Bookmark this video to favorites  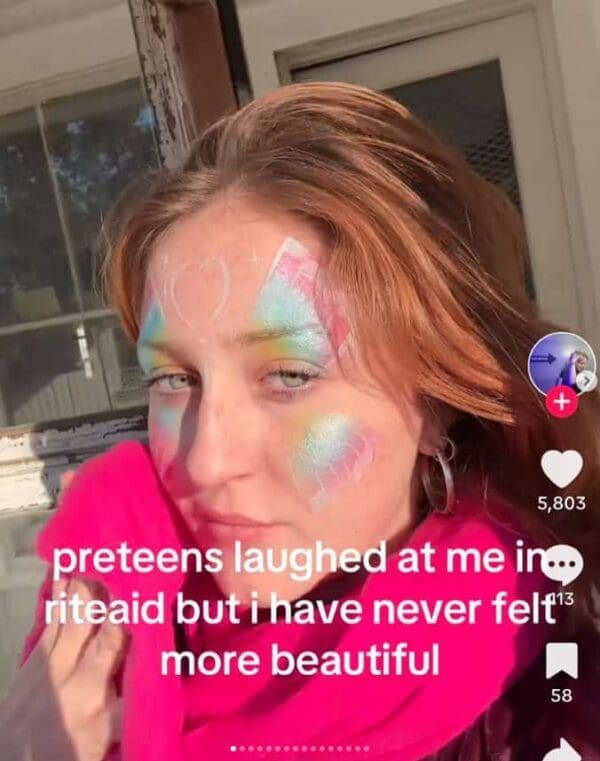[x=562, y=661]
